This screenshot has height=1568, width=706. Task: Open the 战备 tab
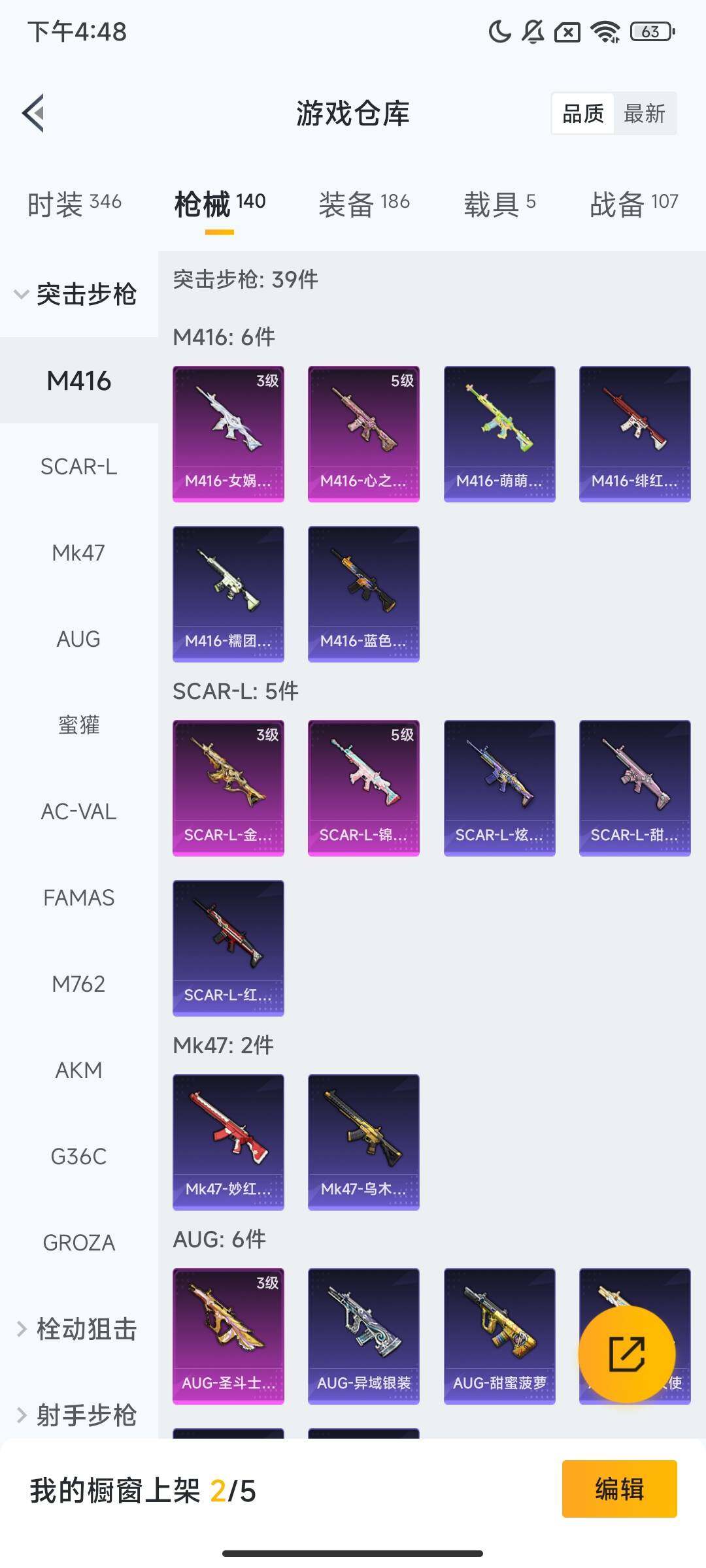(634, 204)
